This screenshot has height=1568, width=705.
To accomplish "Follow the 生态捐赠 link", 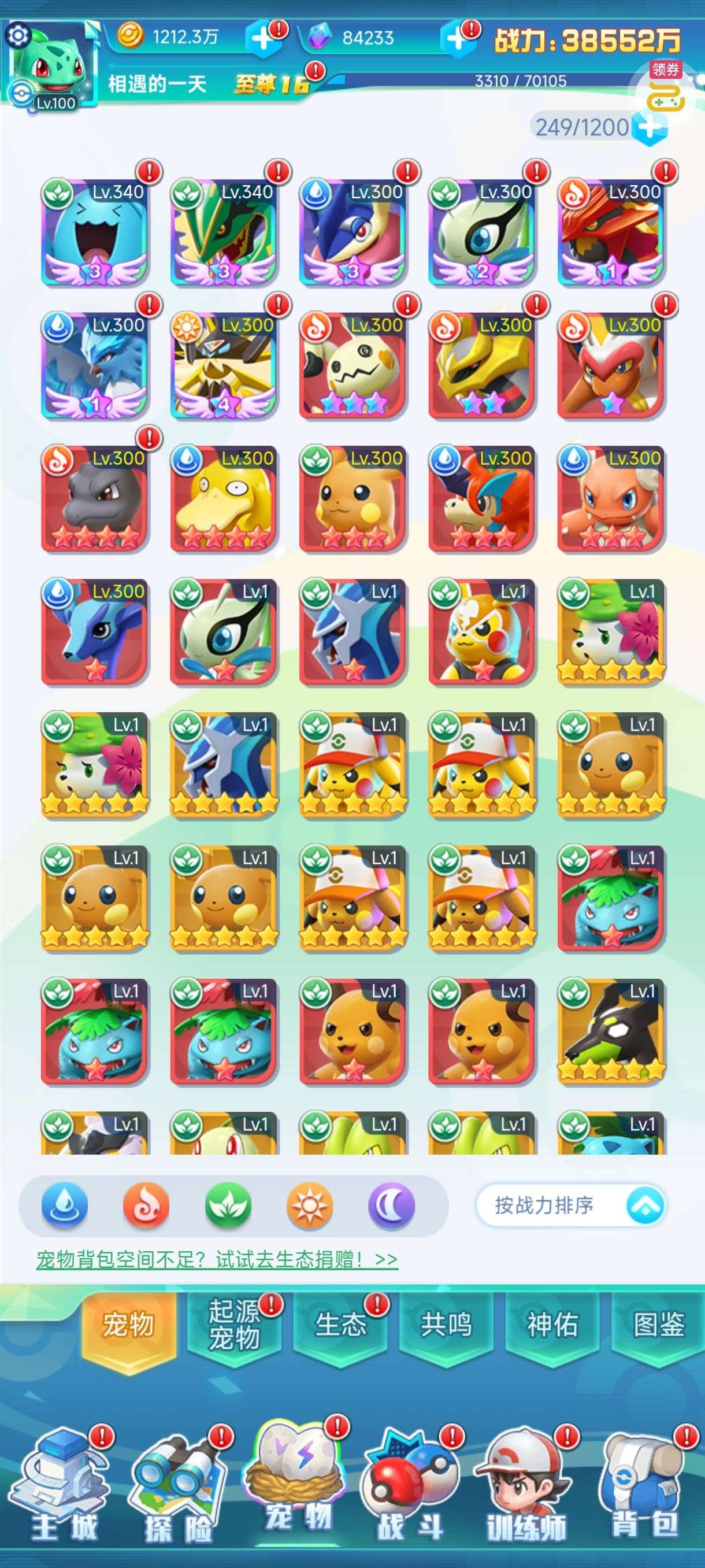I will coord(217,1259).
